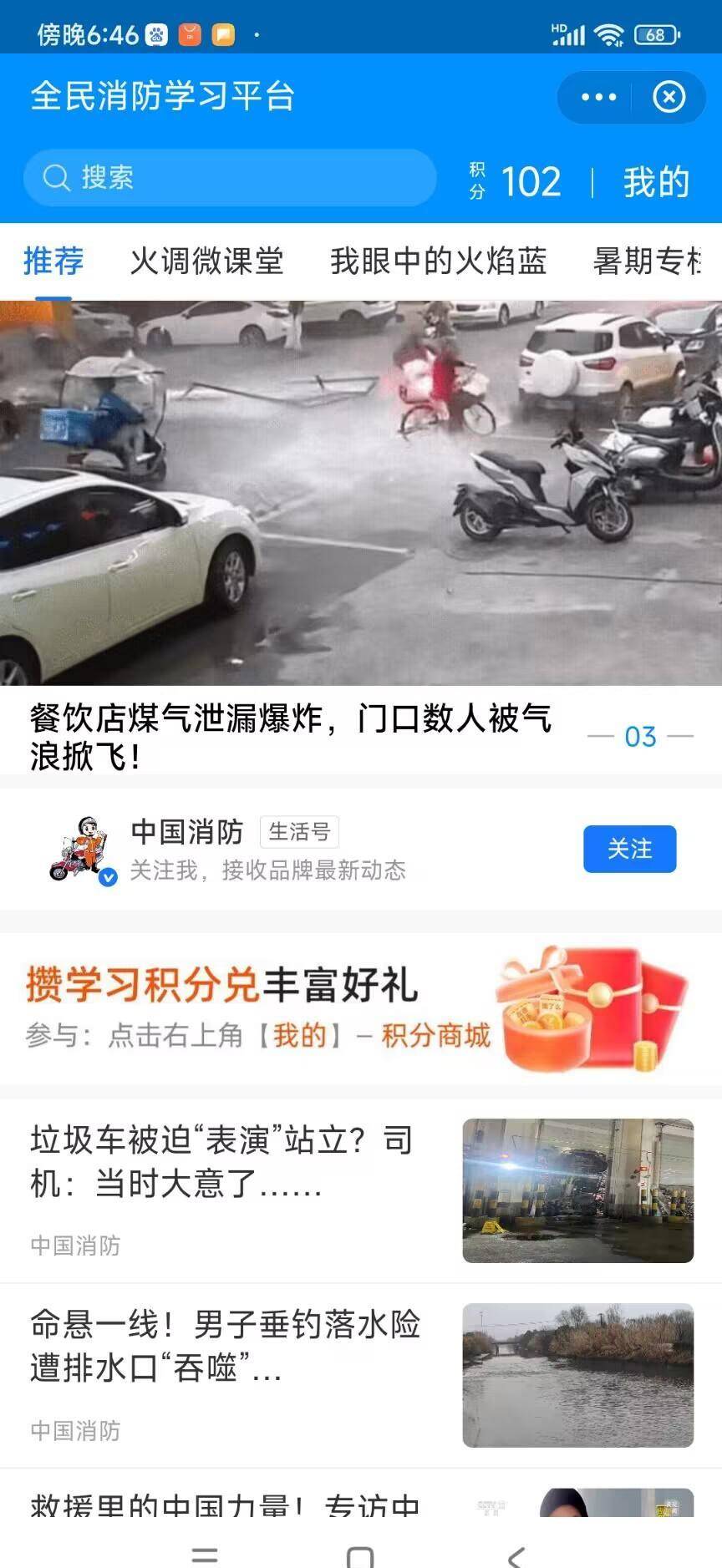
Task: Open the 攒学习积分兑丰富好礼 banner
Action: 361,1009
